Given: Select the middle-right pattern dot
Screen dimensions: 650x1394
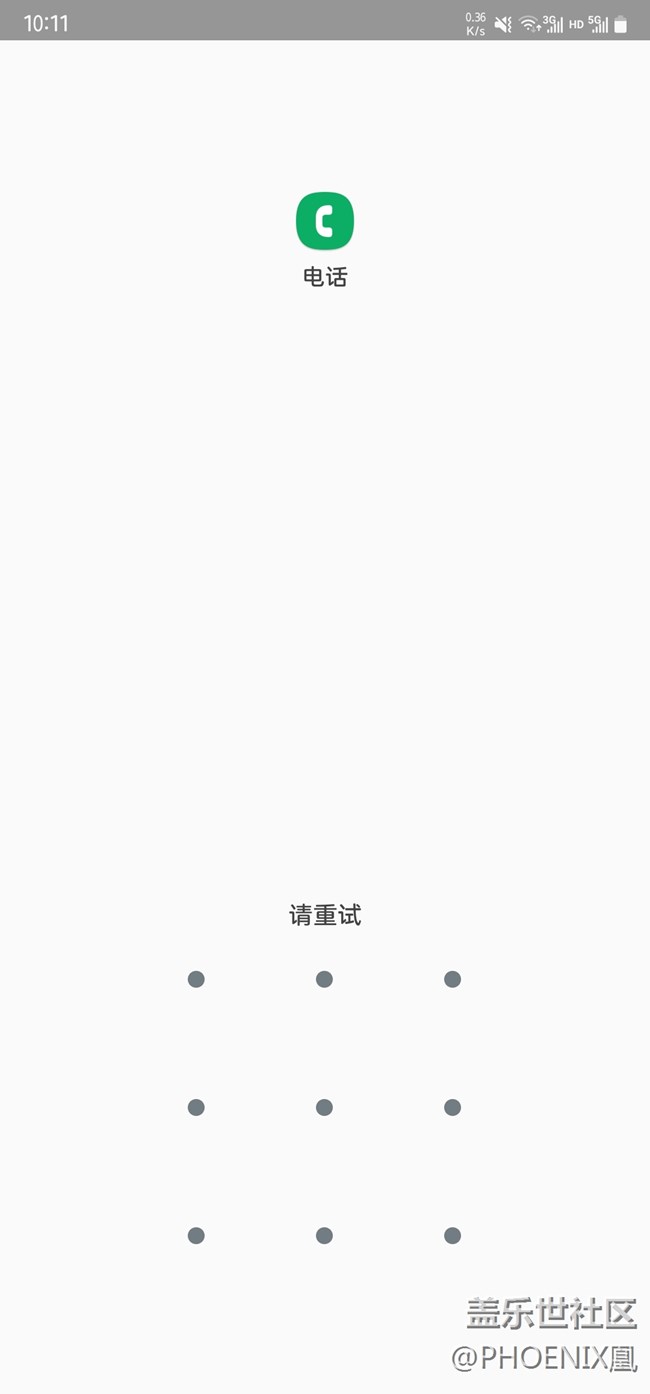Looking at the screenshot, I should (452, 1107).
